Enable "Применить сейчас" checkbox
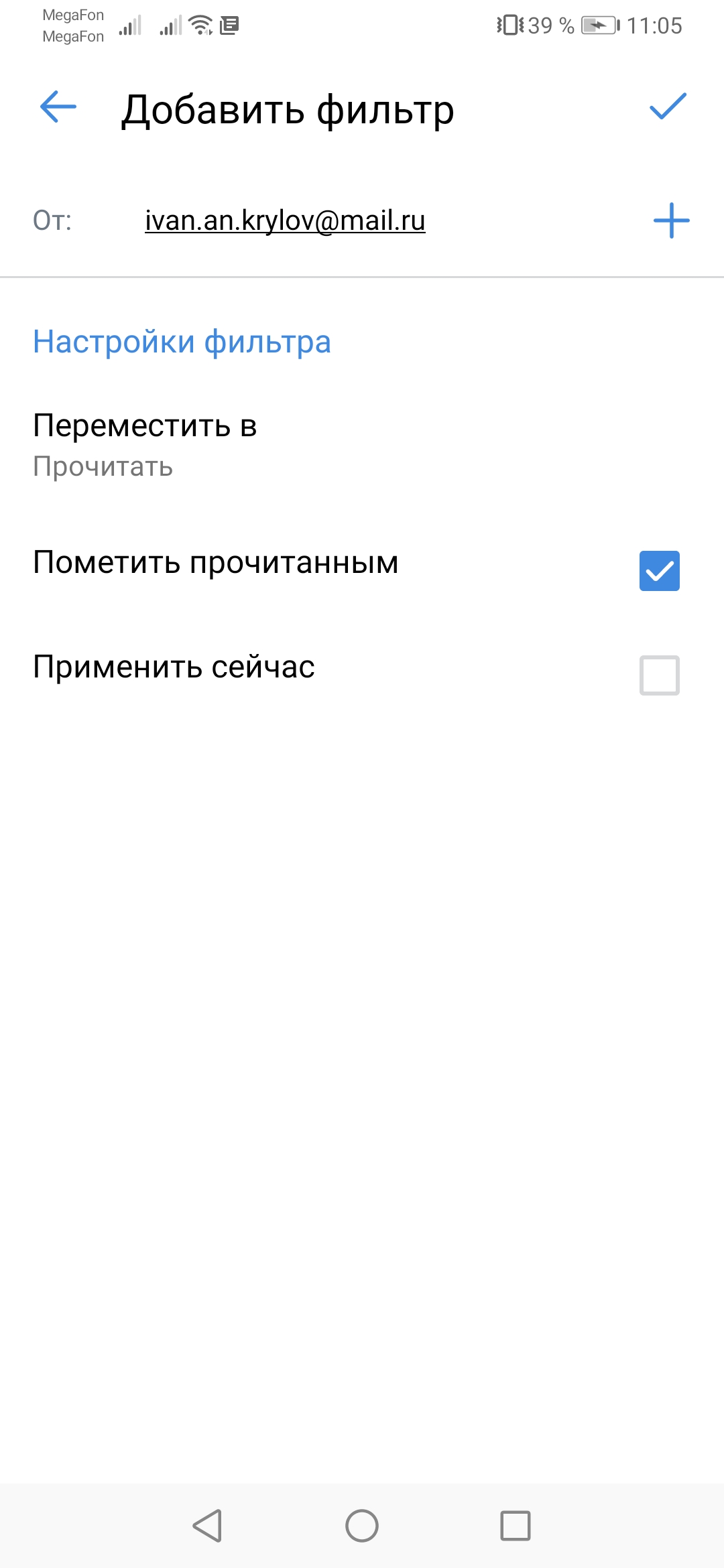 coord(660,675)
